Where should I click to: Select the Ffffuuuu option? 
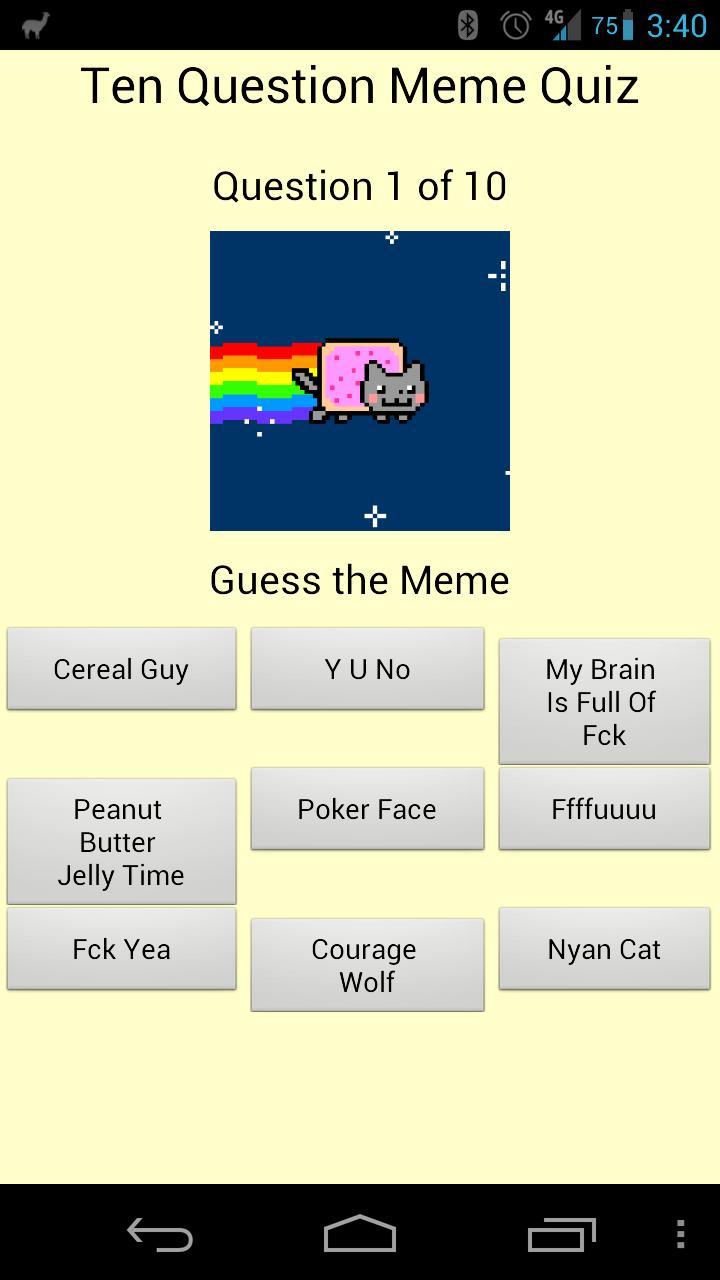tap(604, 808)
